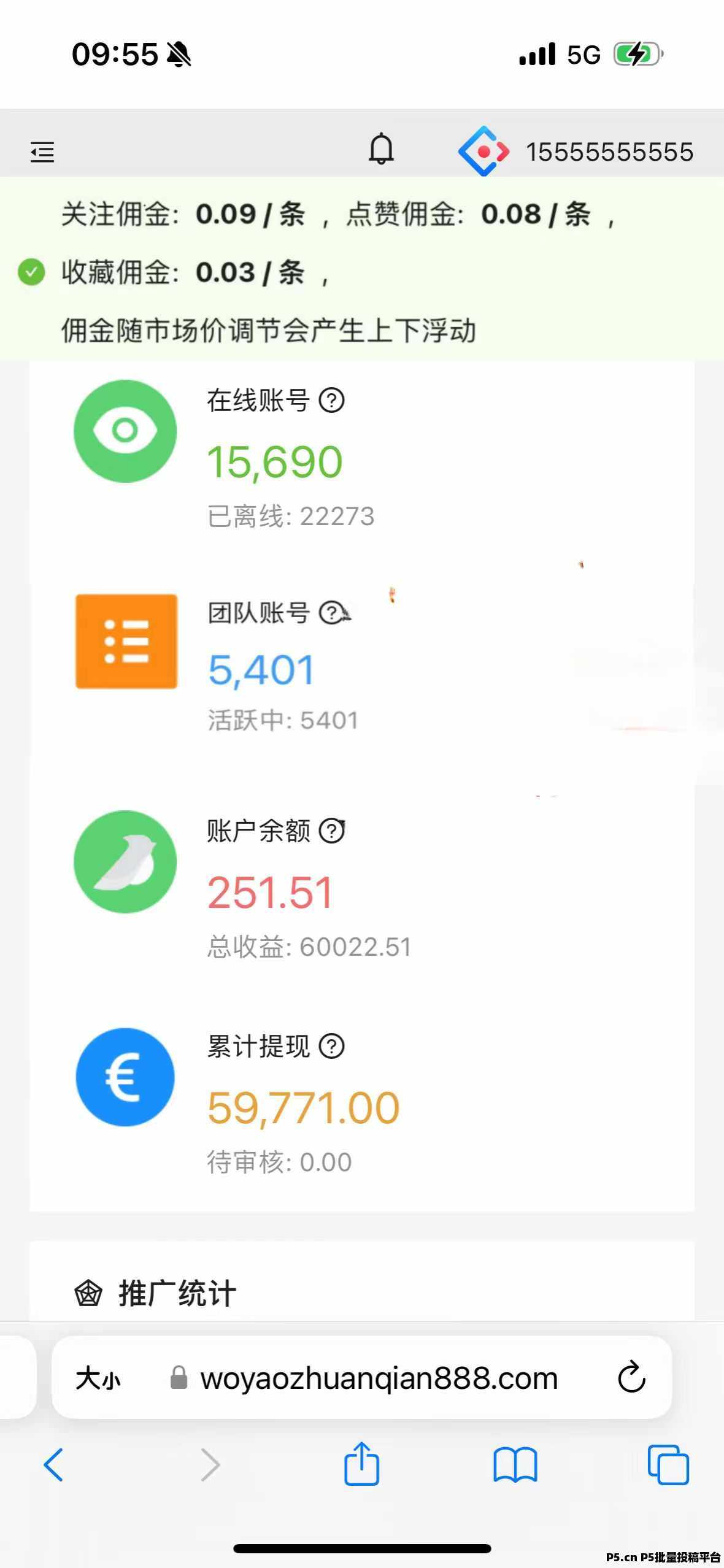Screen dimensions: 724x1568
Task: Reload the current page
Action: 631,1378
